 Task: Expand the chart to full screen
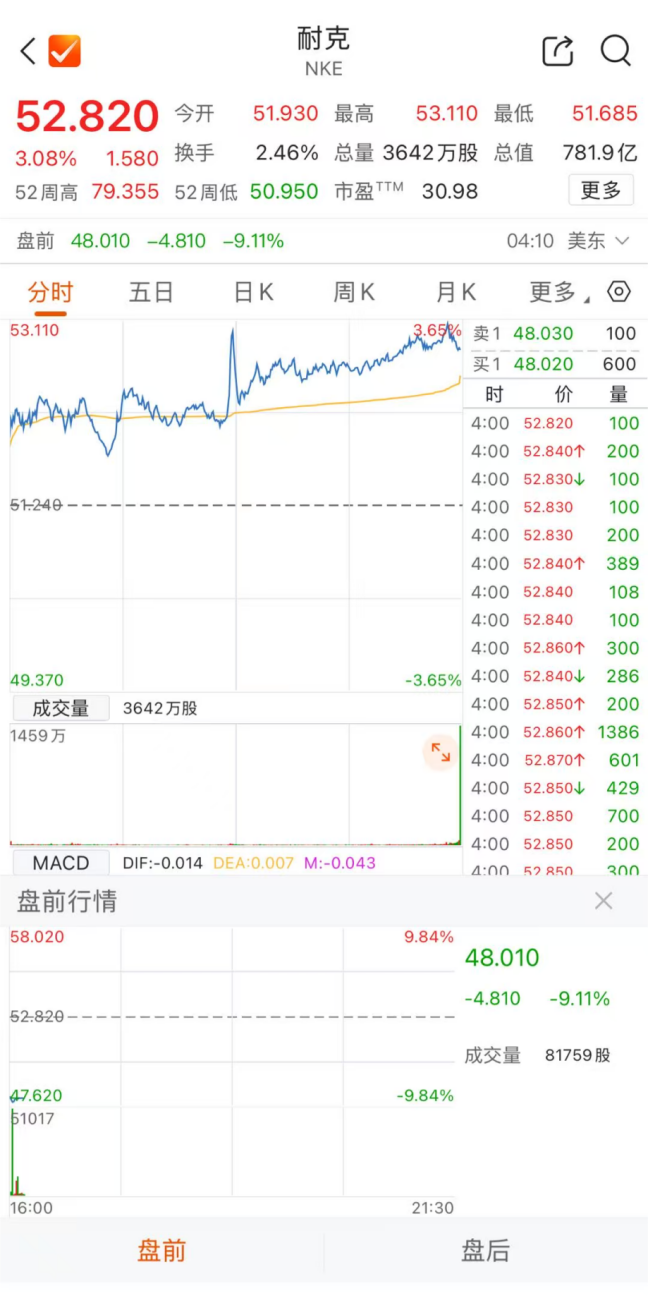pos(440,752)
